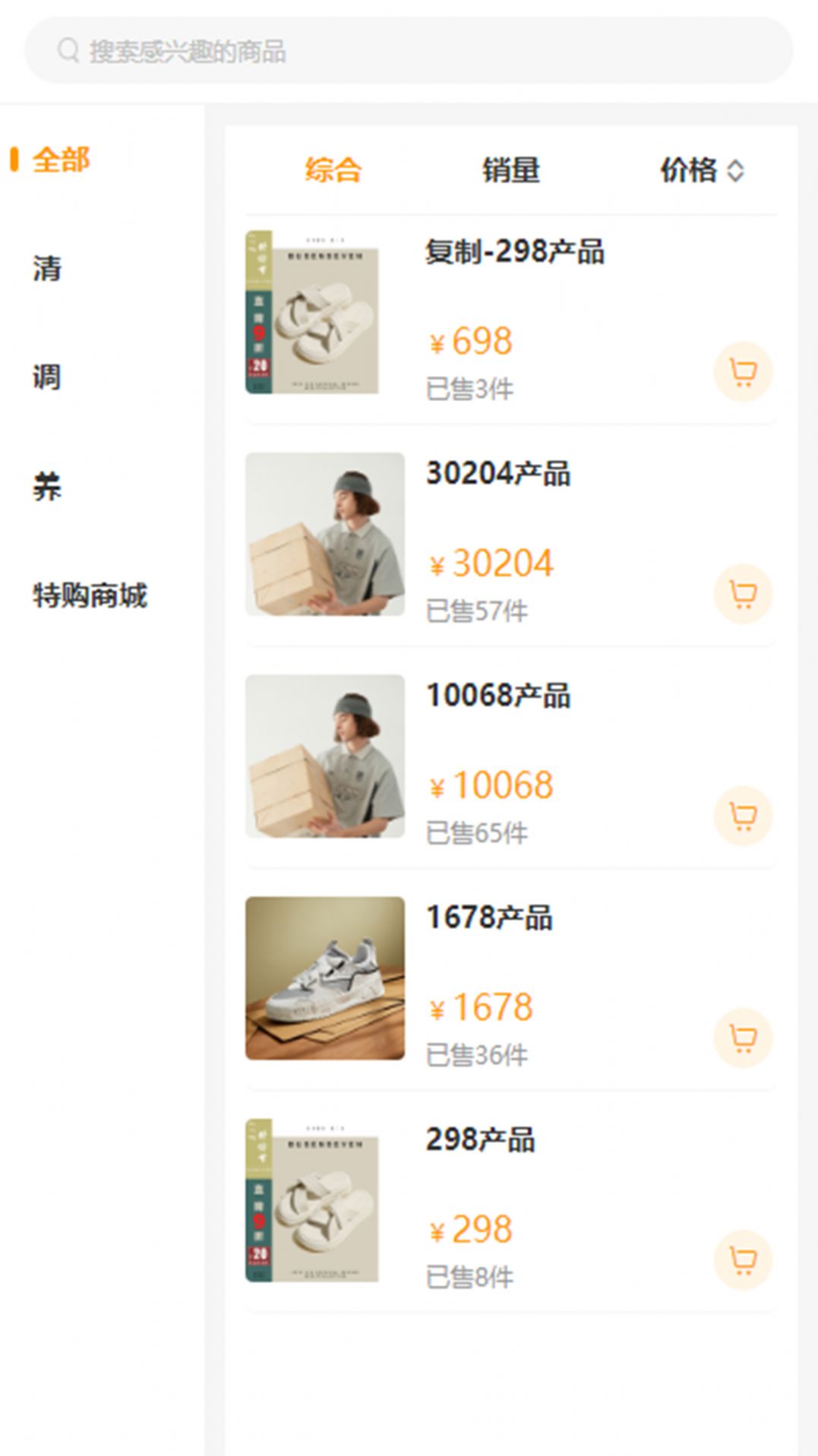Open the 复制-298产品 product image
This screenshot has height=1456, width=818.
[x=312, y=312]
